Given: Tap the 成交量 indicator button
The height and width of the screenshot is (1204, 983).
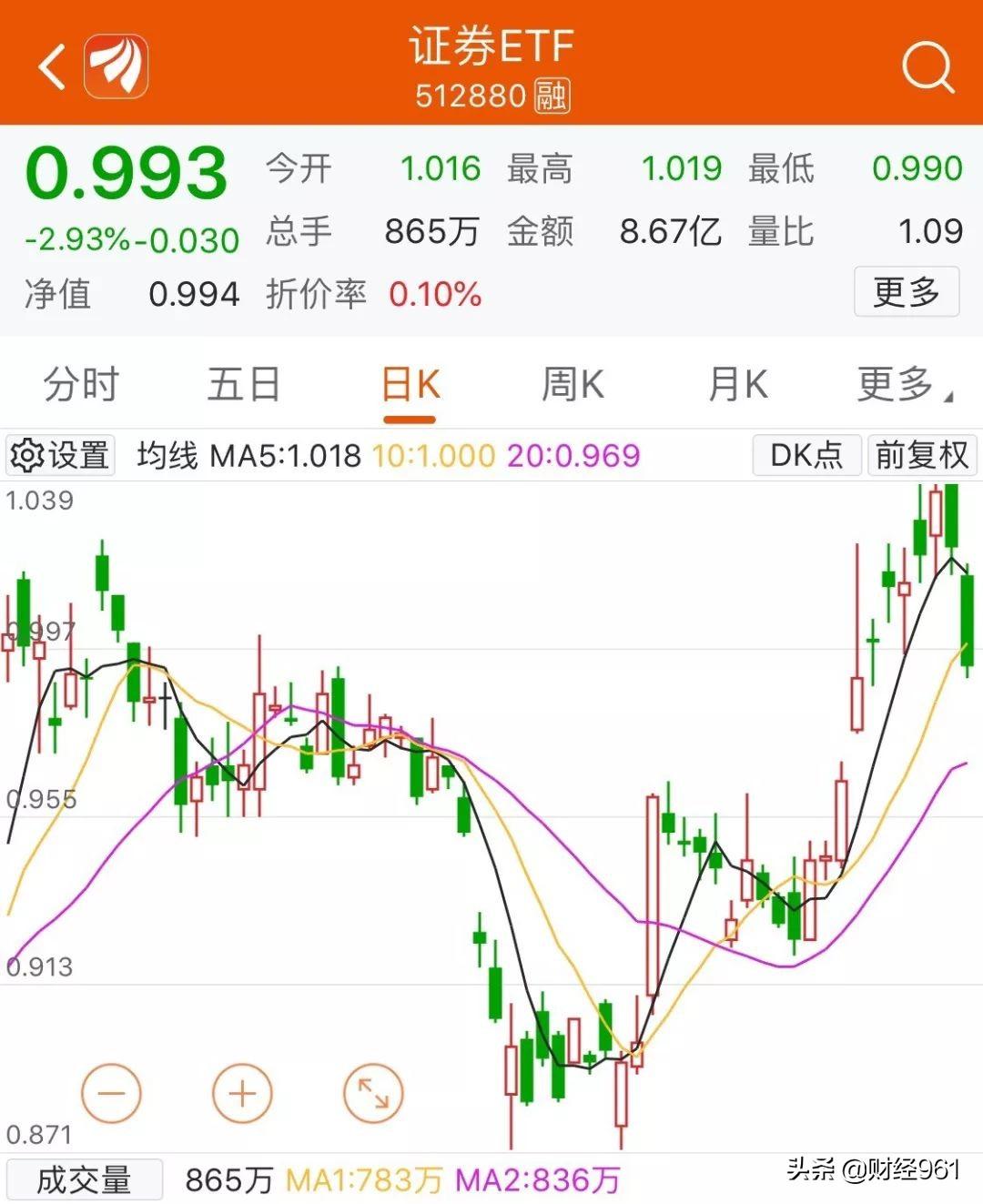Looking at the screenshot, I should [84, 1180].
